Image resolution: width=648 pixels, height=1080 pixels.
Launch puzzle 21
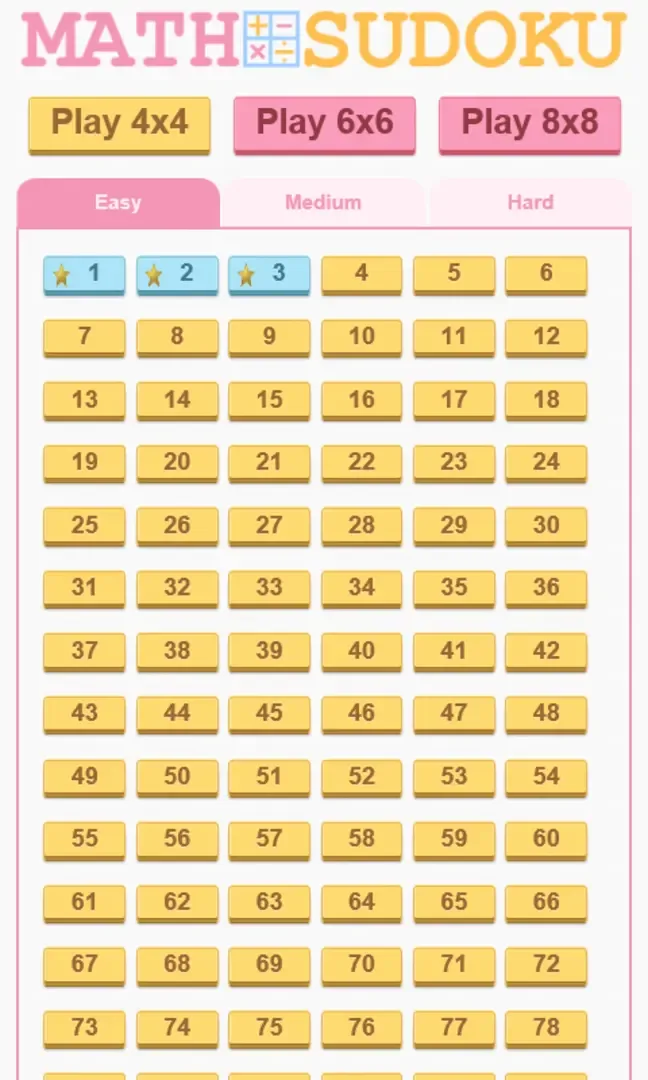pyautogui.click(x=269, y=462)
